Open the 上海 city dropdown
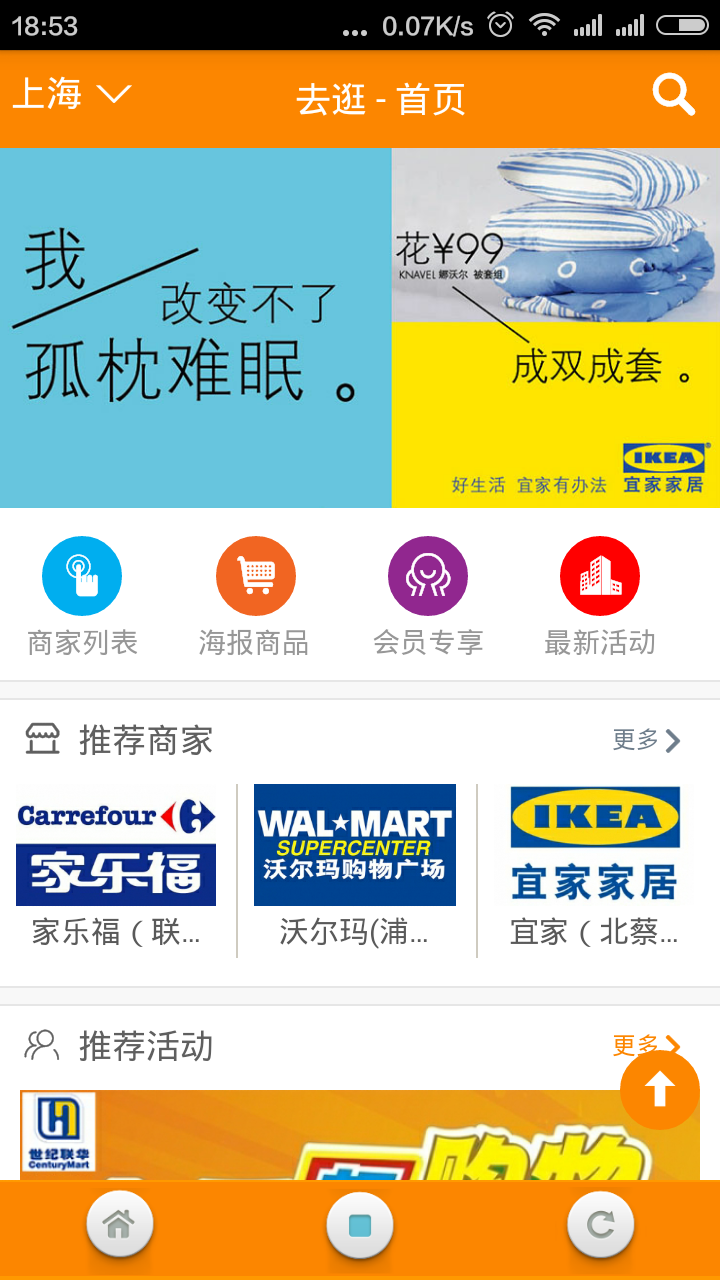Image resolution: width=720 pixels, height=1280 pixels. point(72,96)
